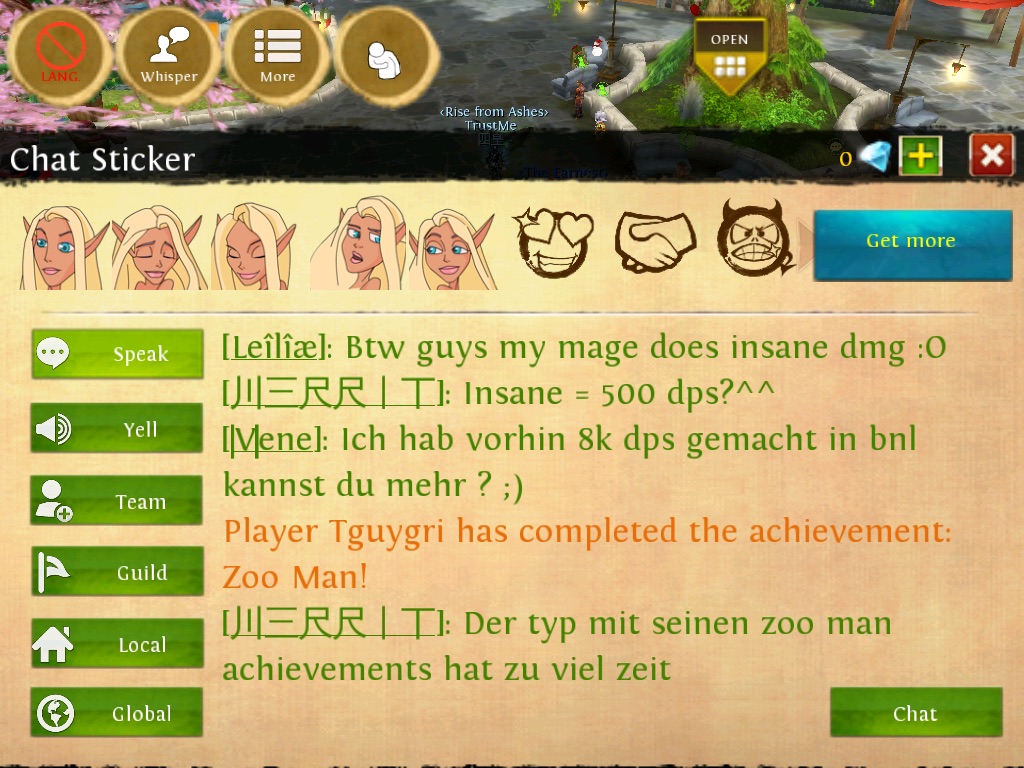Add diamonds with the plus button
The image size is (1024, 768).
(x=920, y=157)
